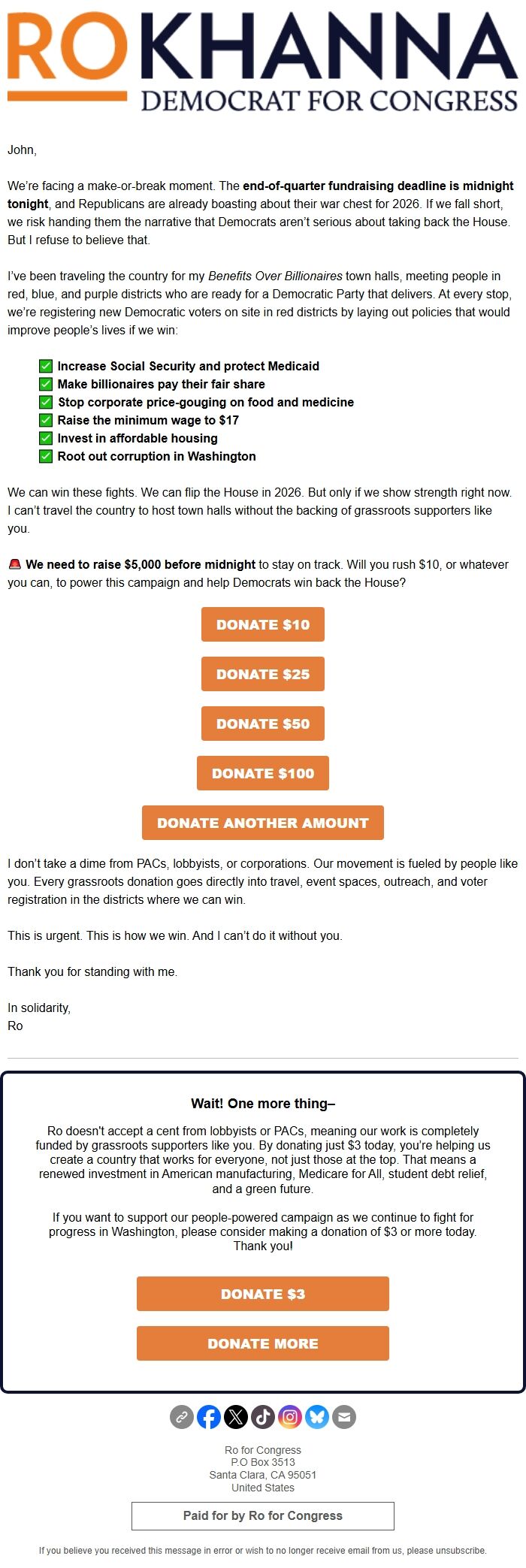Choose the DONATE $25 button
The image size is (526, 1568).
pos(262,674)
